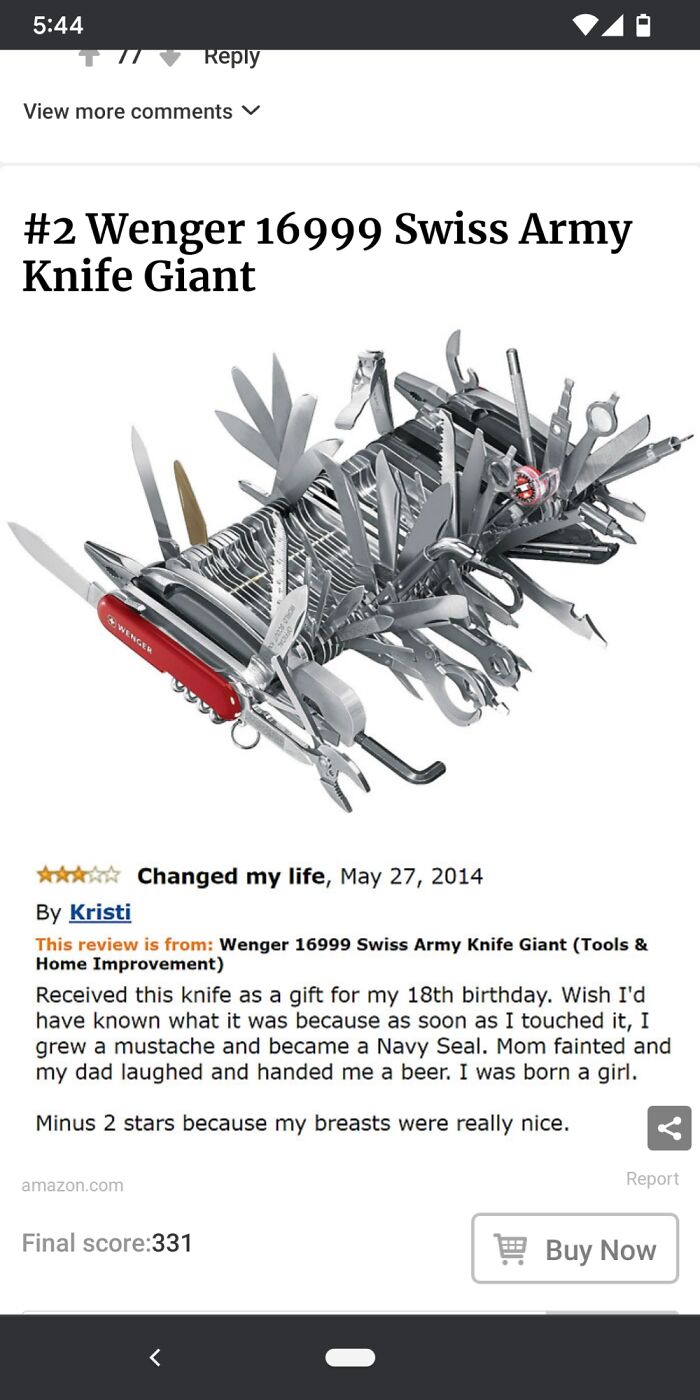700x1400 pixels.
Task: Tap the home pill in navigation bar
Action: pyautogui.click(x=350, y=1357)
